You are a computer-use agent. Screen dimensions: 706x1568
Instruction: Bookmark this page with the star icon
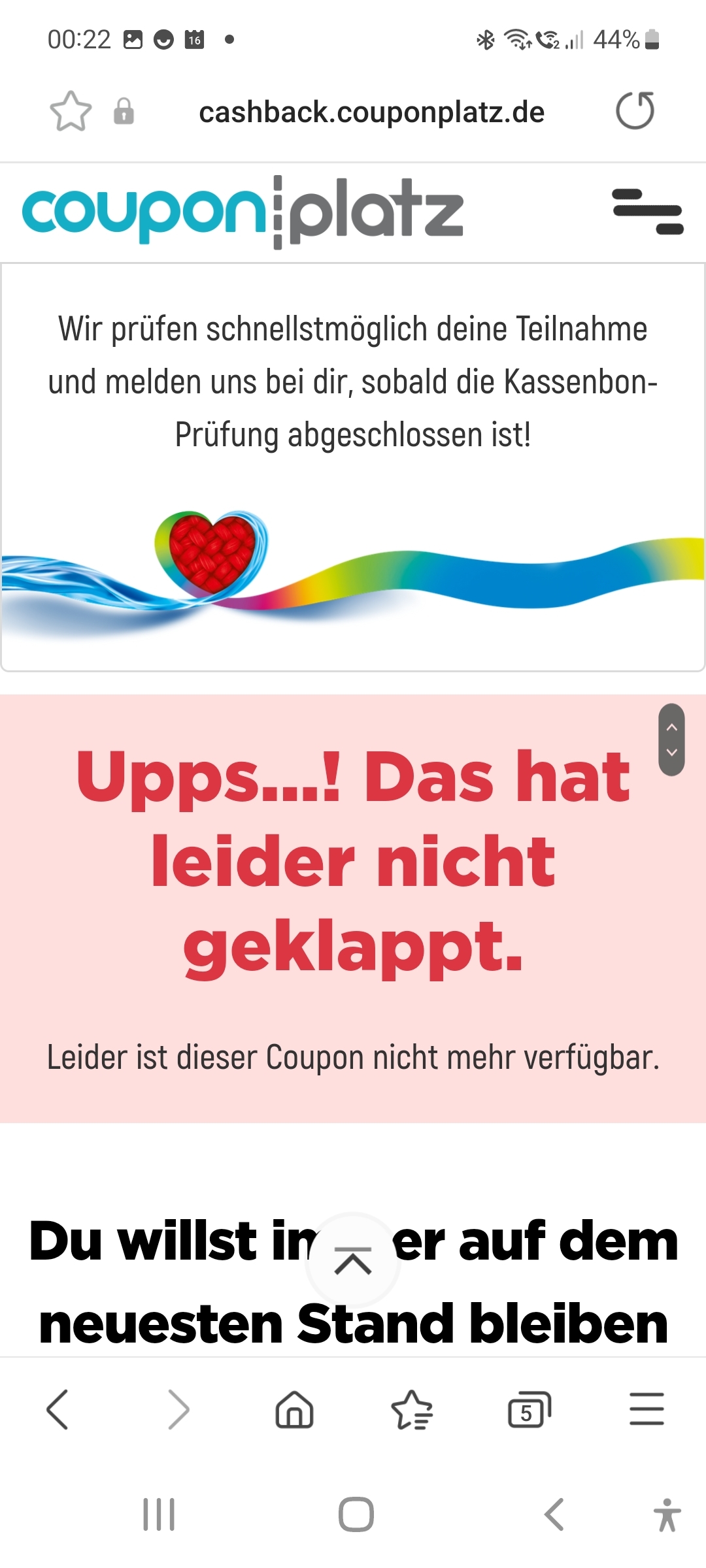pos(71,111)
